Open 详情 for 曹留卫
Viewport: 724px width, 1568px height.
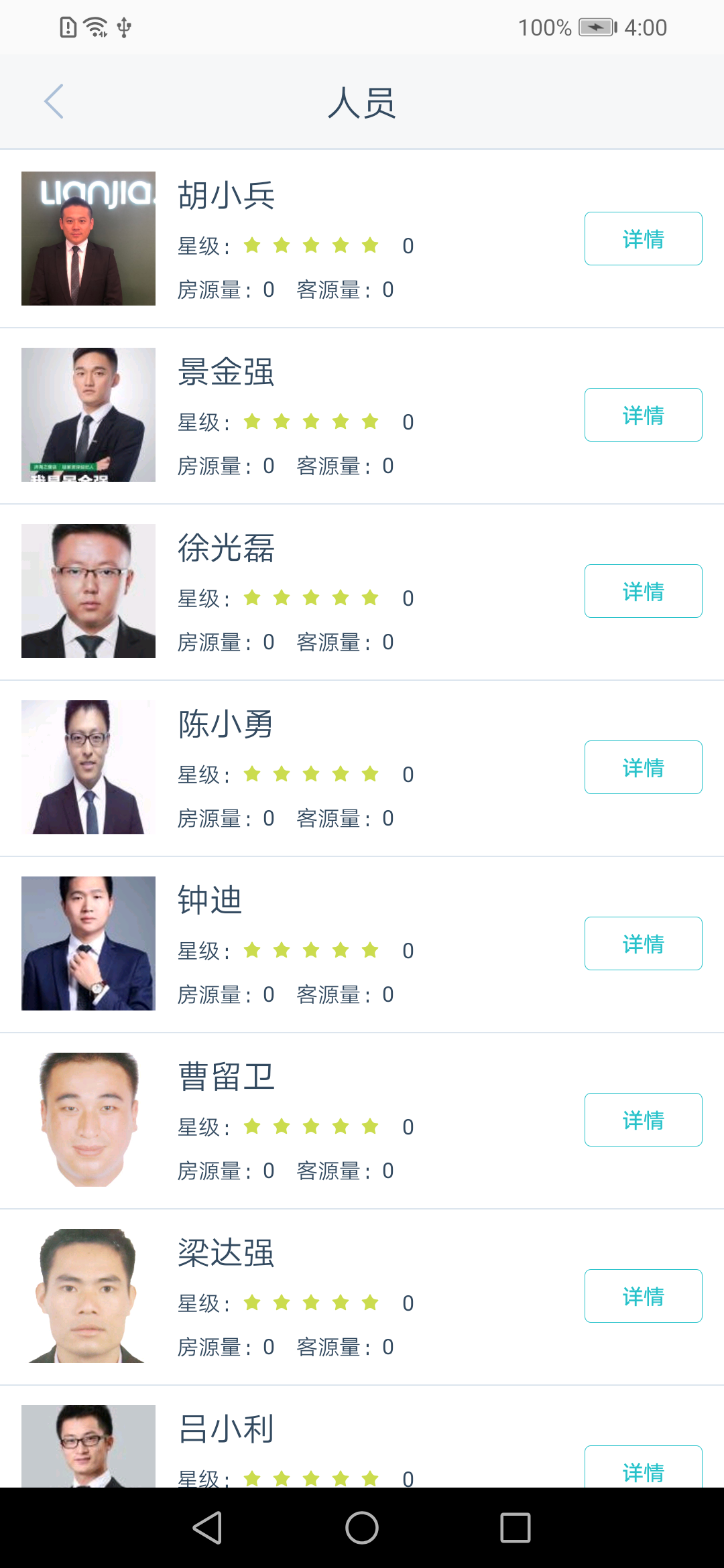point(643,1120)
